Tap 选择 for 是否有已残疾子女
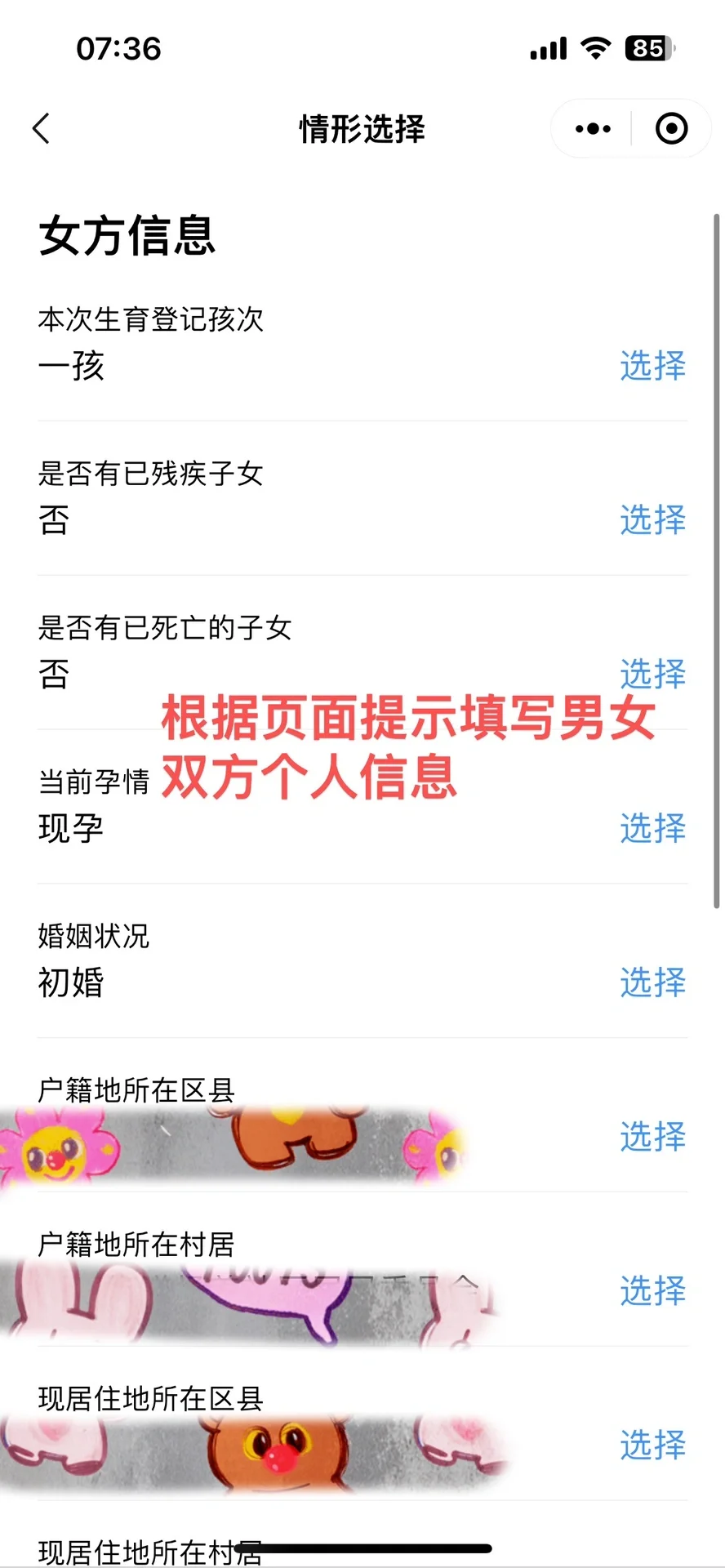This screenshot has width=725, height=1568. tap(652, 519)
